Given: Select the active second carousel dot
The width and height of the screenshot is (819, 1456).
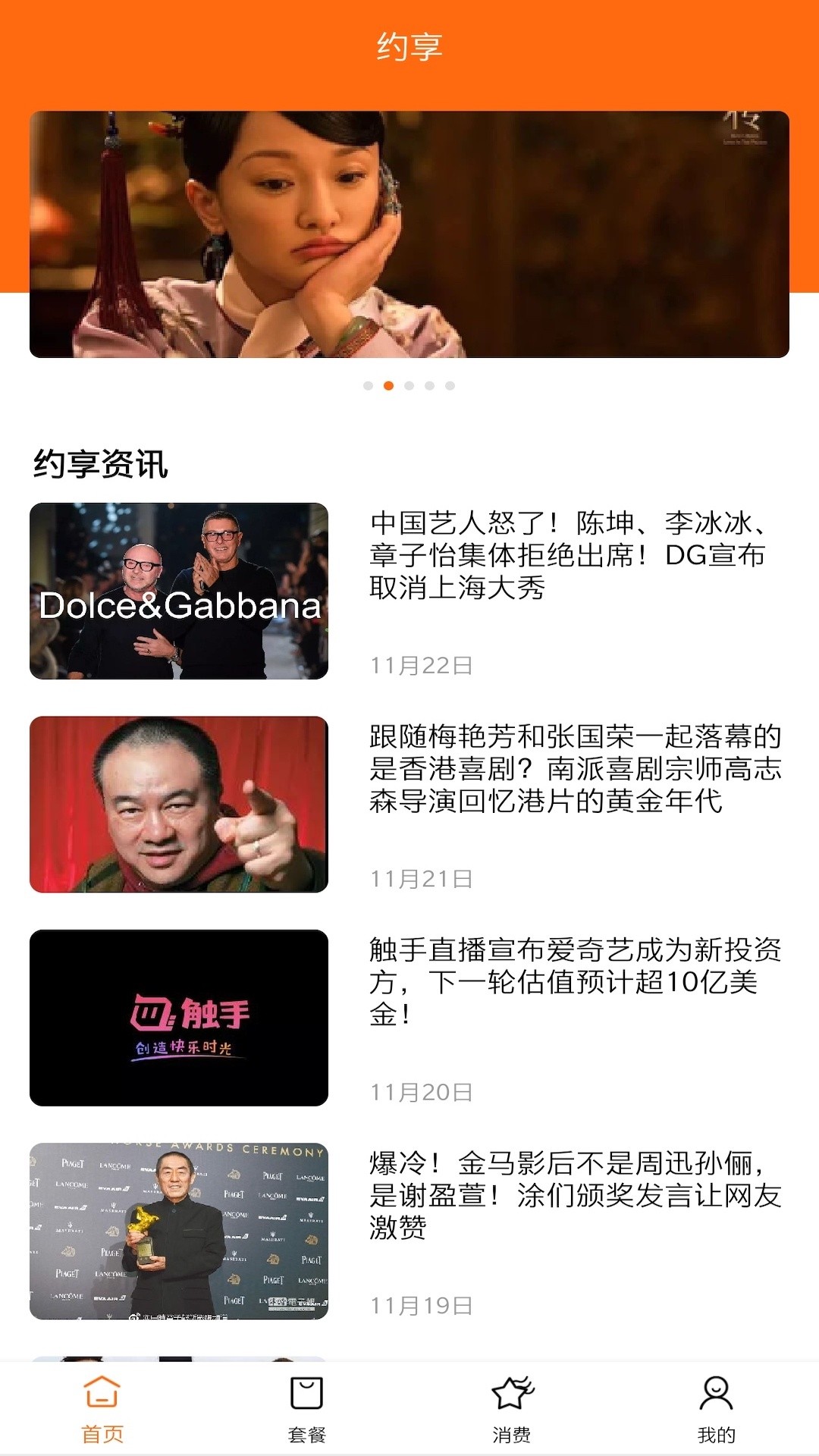Looking at the screenshot, I should click(x=390, y=387).
